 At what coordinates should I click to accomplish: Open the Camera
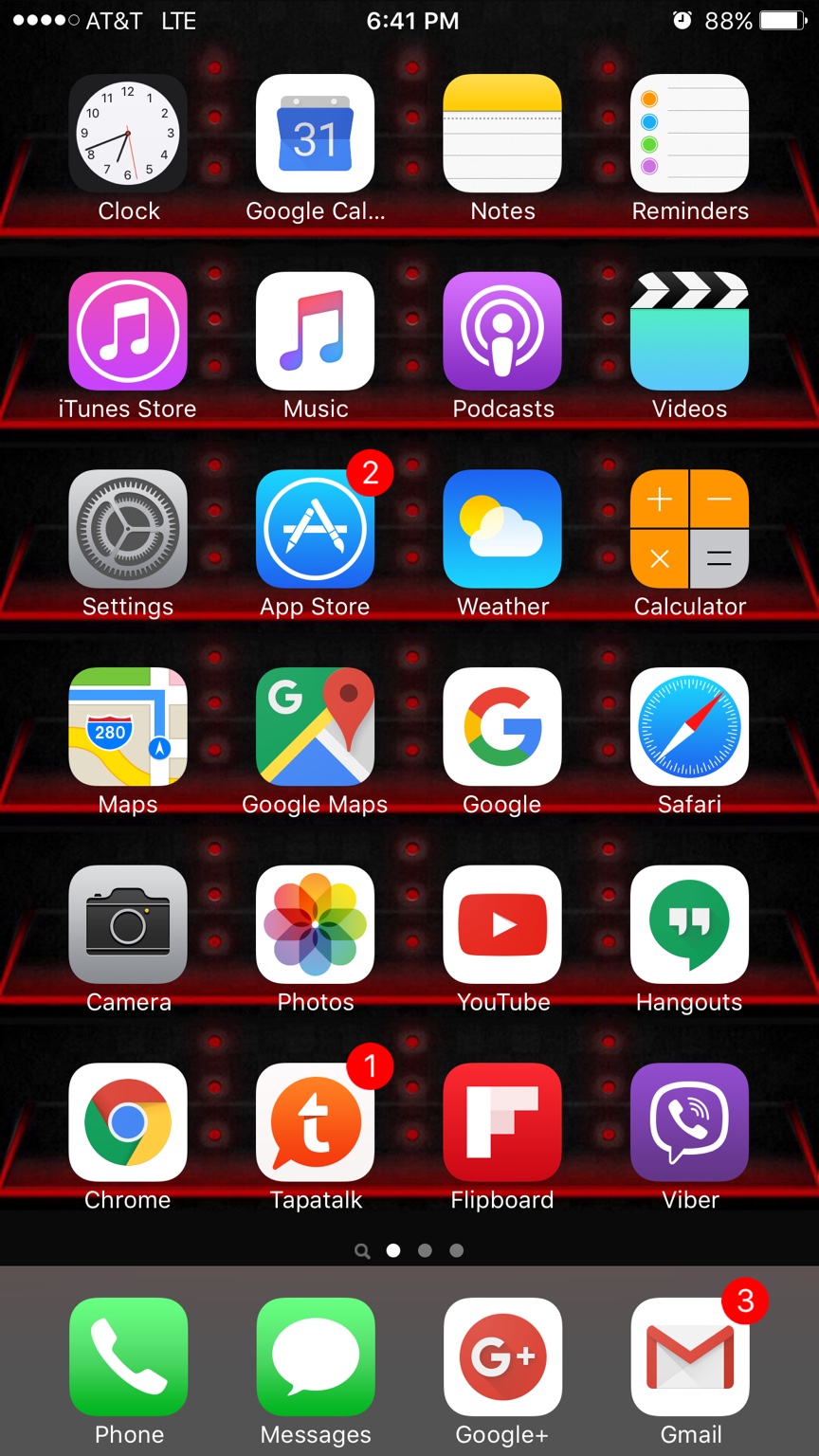click(128, 924)
